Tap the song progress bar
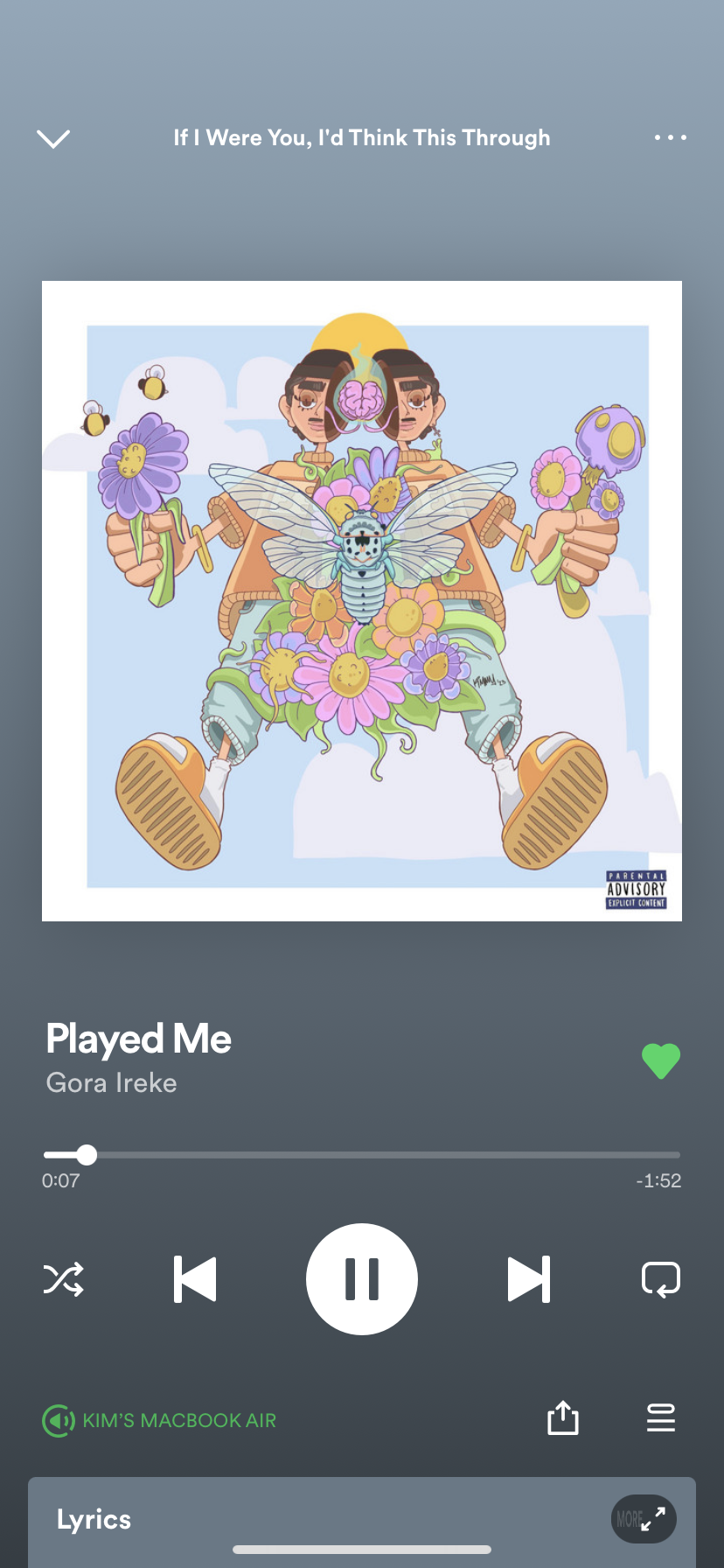724x1568 pixels. (x=362, y=1155)
